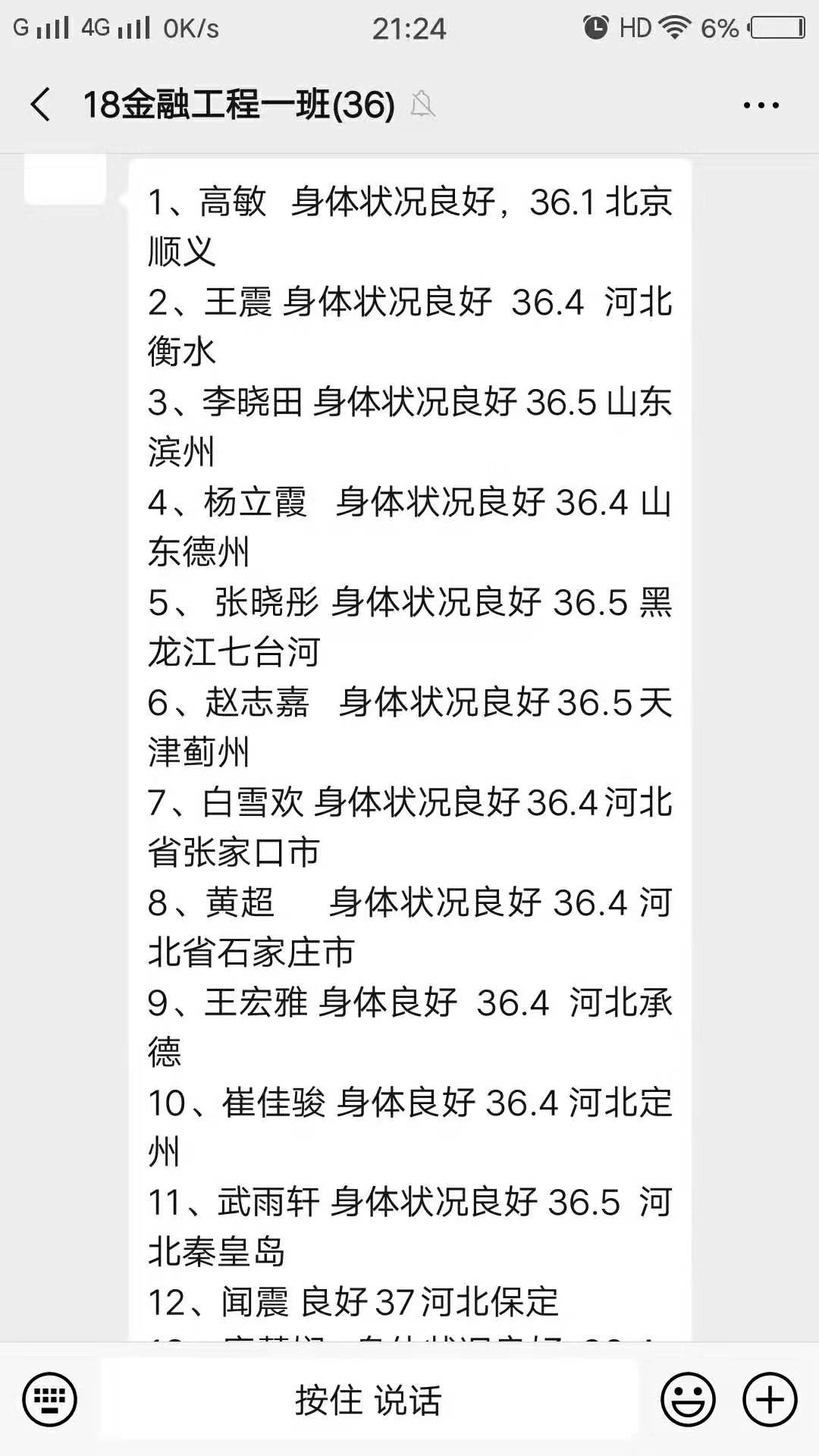The image size is (819, 1456).
Task: Switch to keyboard input mode
Action: 49,1399
